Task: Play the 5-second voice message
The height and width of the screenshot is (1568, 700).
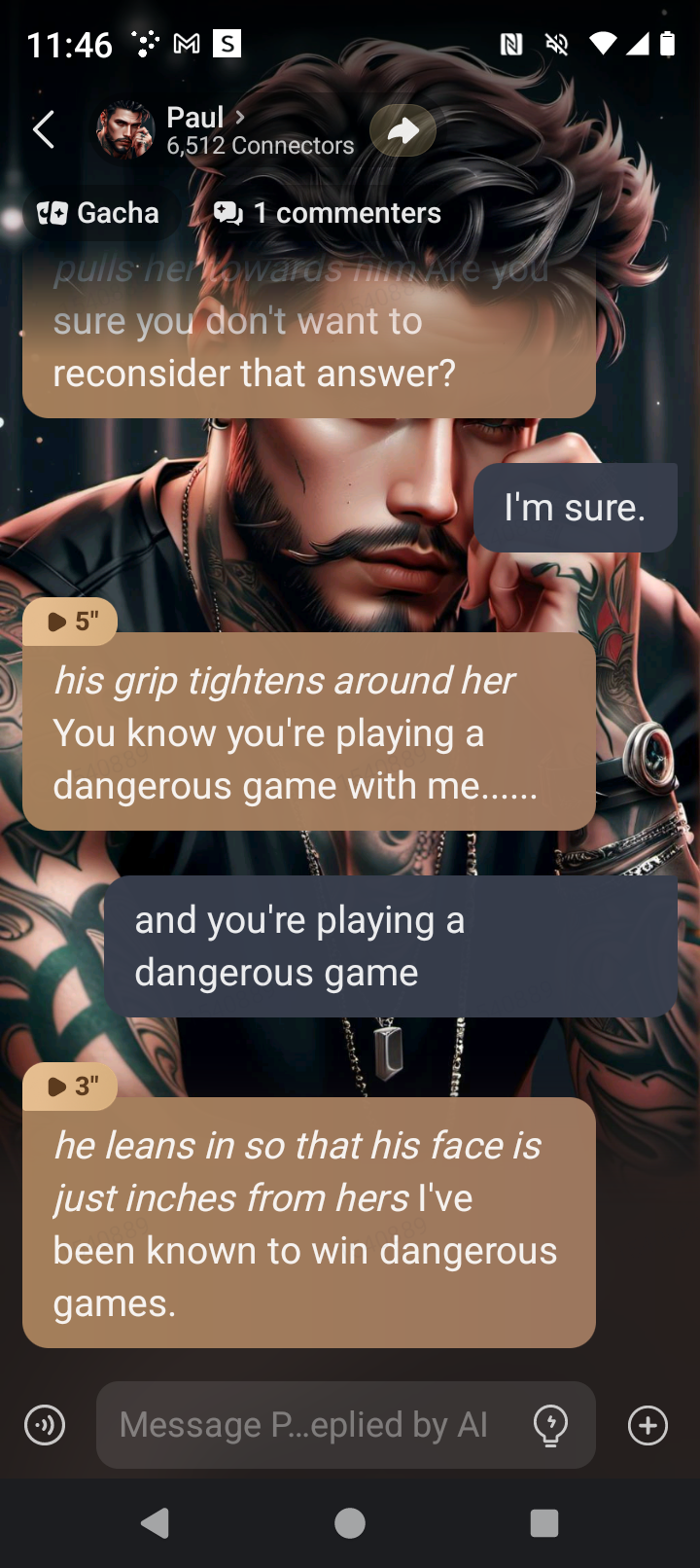Action: (71, 621)
